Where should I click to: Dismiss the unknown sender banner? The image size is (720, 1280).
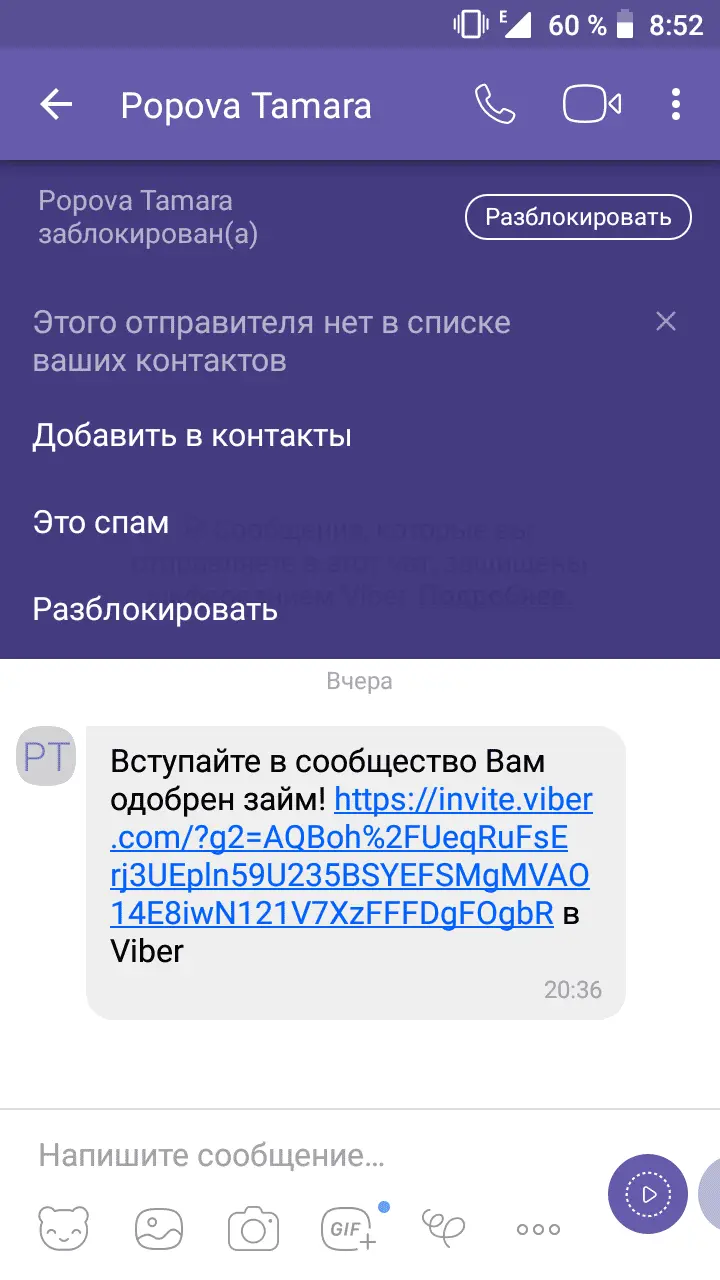click(x=665, y=321)
